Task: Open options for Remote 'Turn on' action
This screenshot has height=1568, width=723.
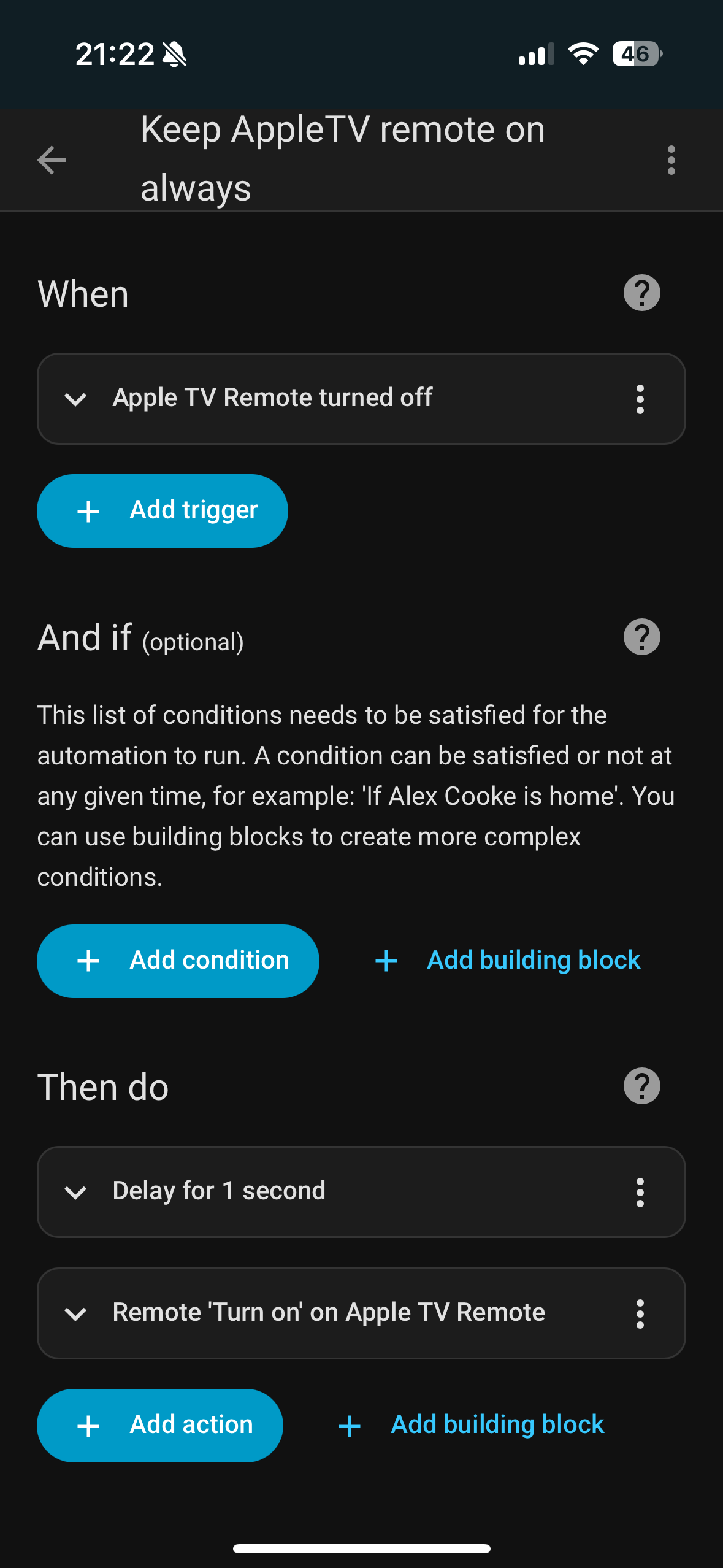Action: pyautogui.click(x=640, y=1313)
